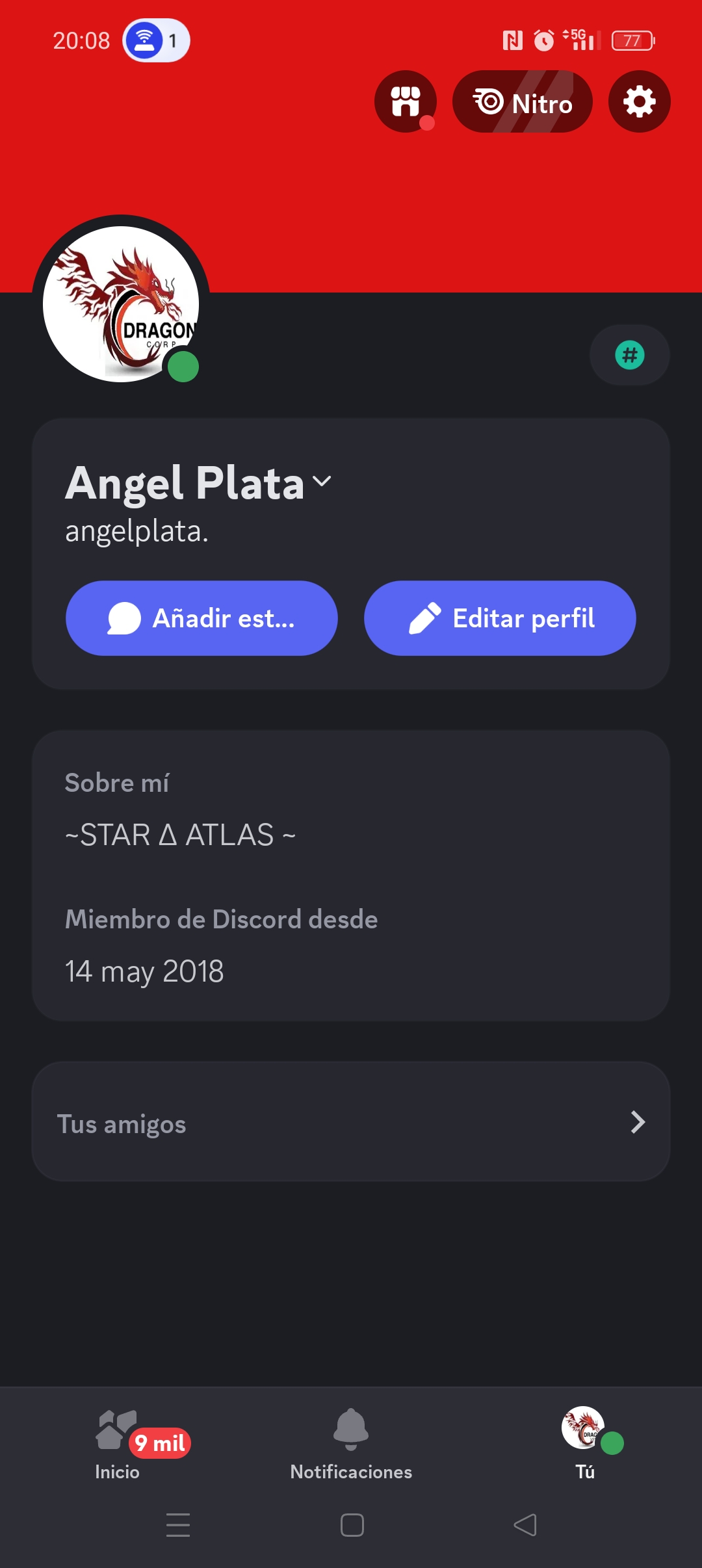Open the Tus amigos list
702x1568 pixels.
click(x=351, y=1122)
